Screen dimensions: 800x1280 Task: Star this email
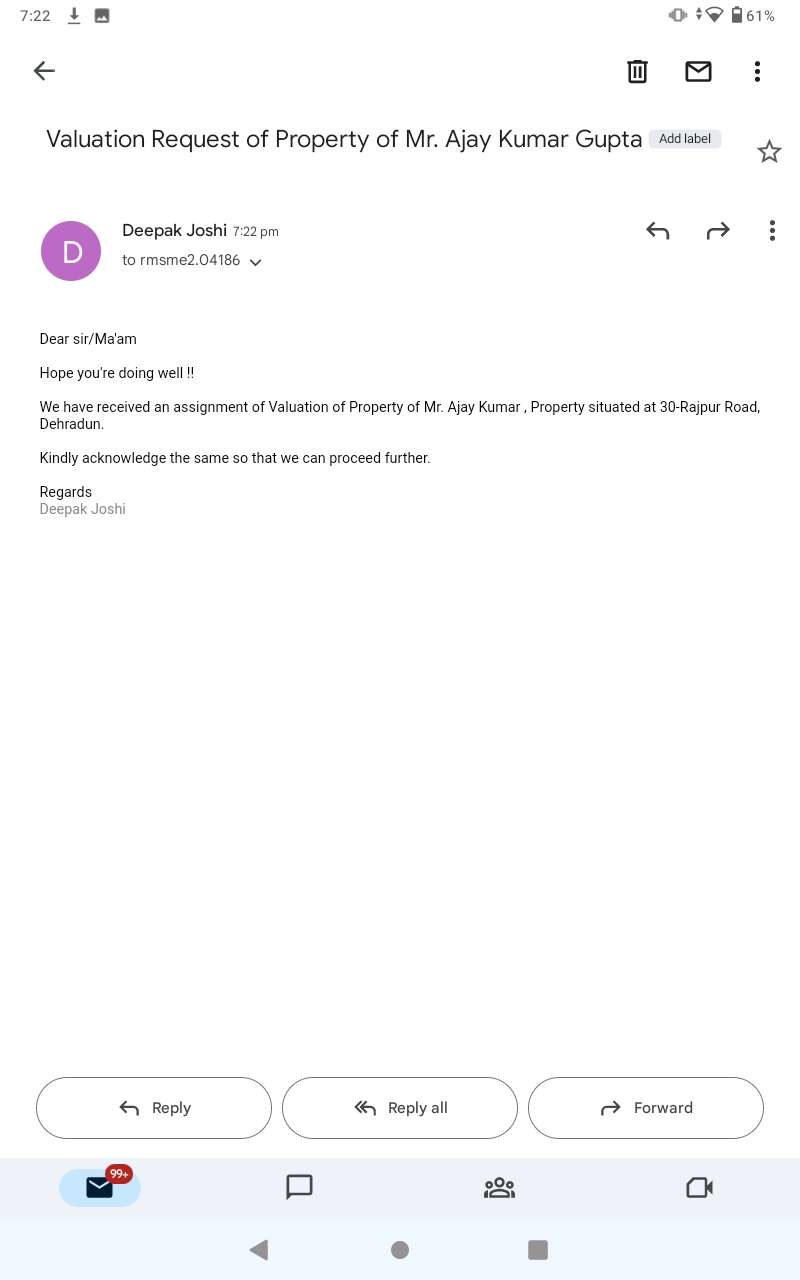point(769,152)
